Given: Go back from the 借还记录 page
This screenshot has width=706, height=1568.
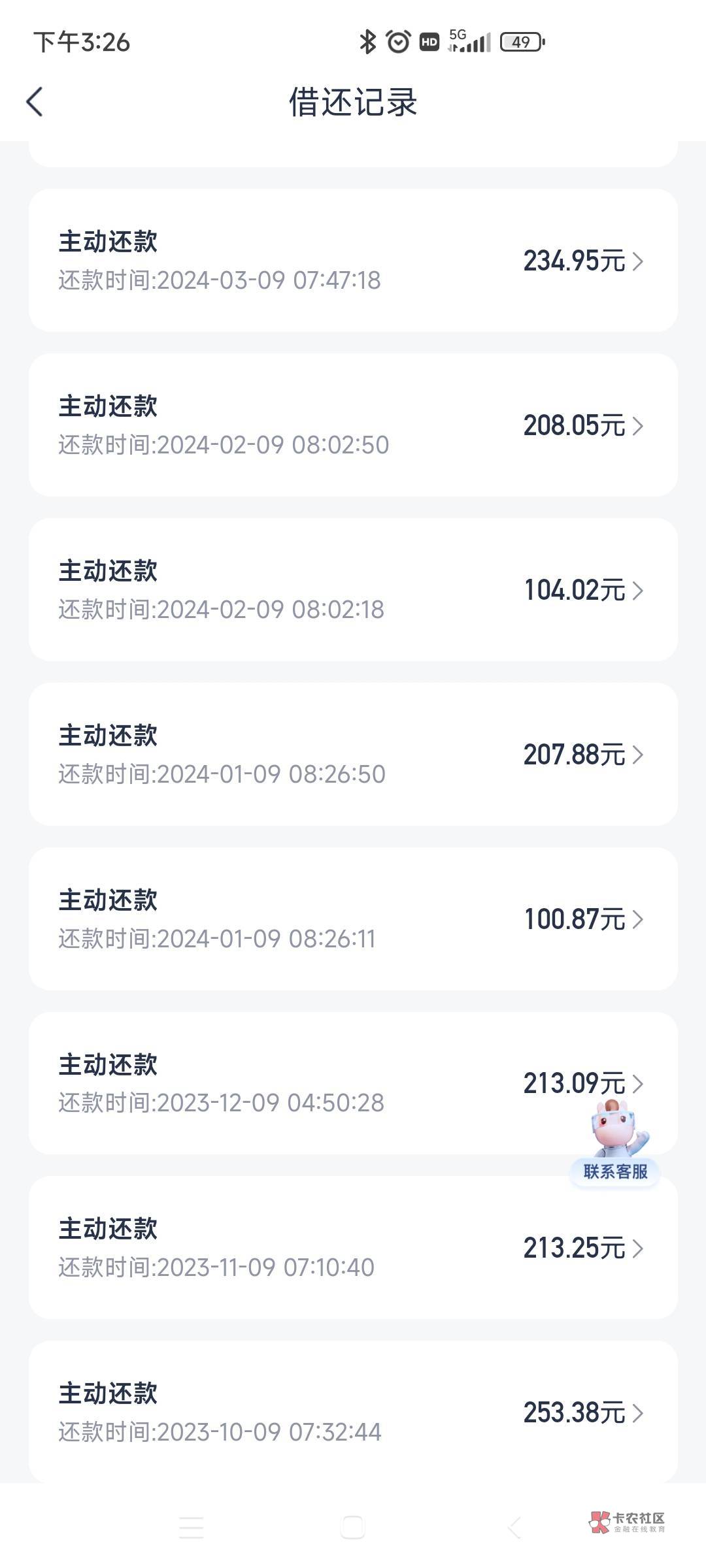Looking at the screenshot, I should pos(35,103).
